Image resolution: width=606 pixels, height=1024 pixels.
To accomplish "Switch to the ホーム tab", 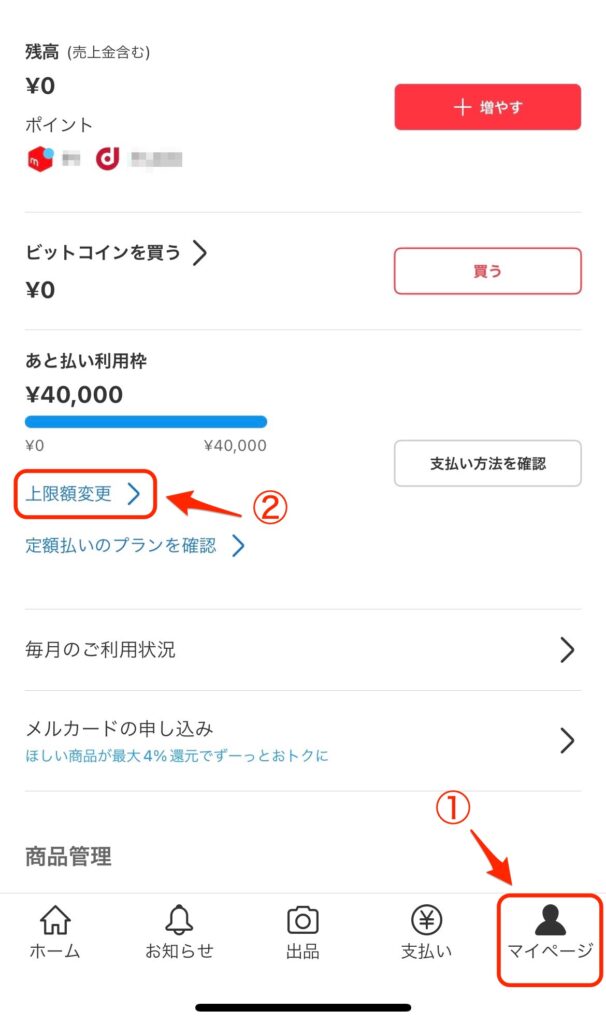I will coord(55,933).
